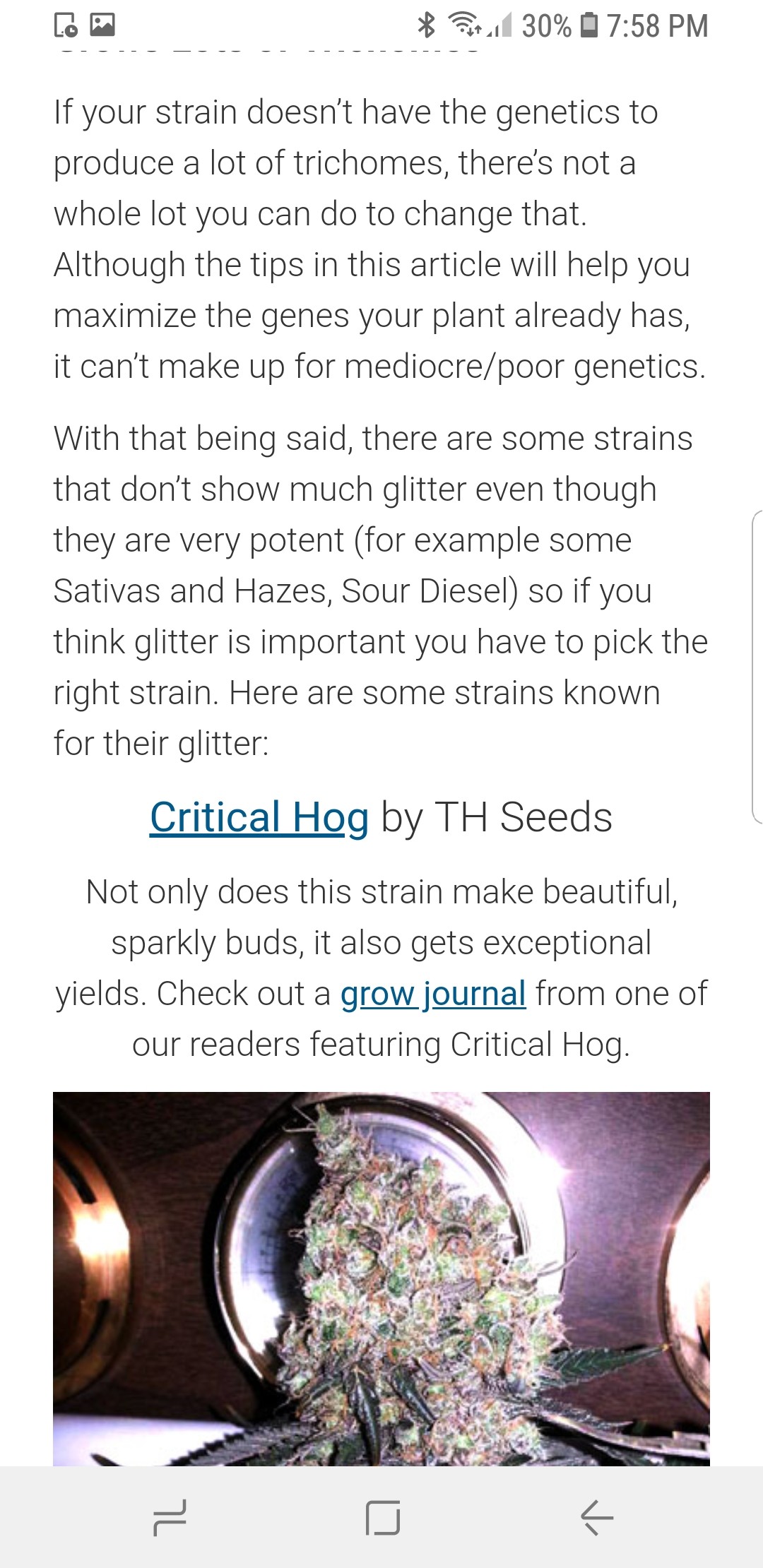
Task: Follow the grow journal link
Action: [432, 994]
